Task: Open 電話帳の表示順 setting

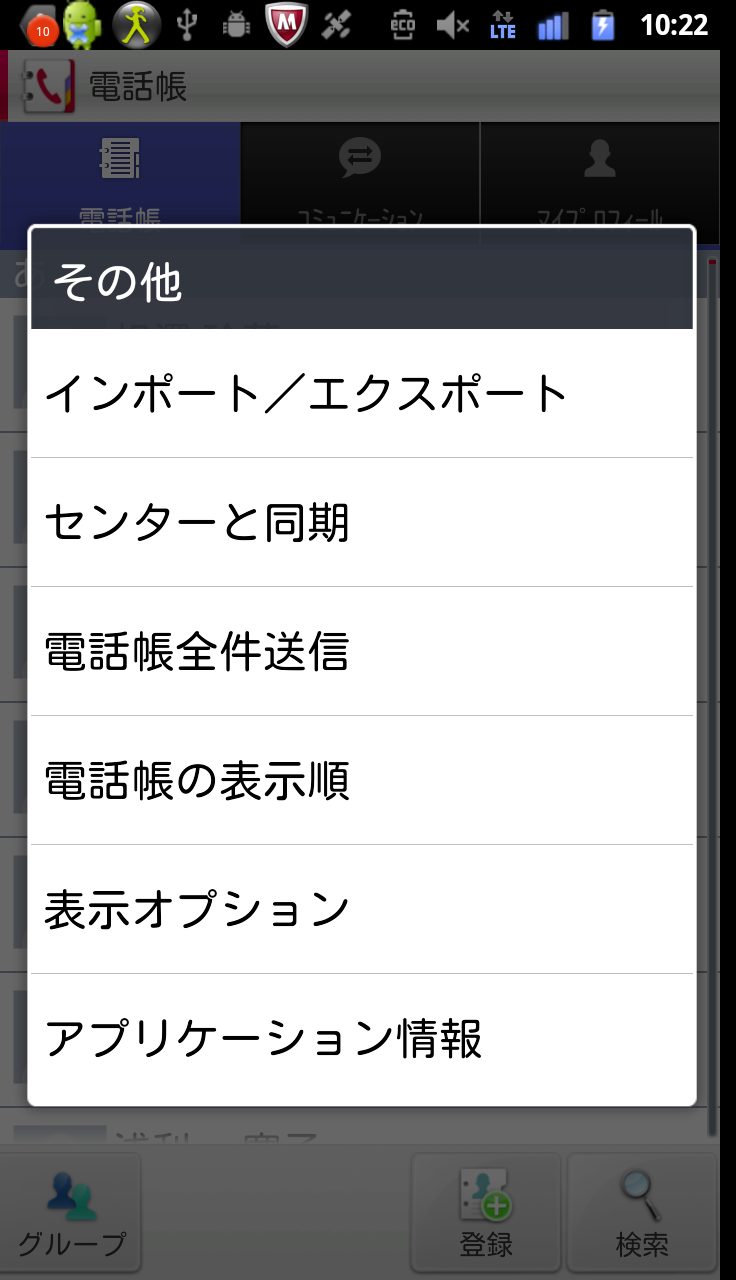Action: [362, 781]
